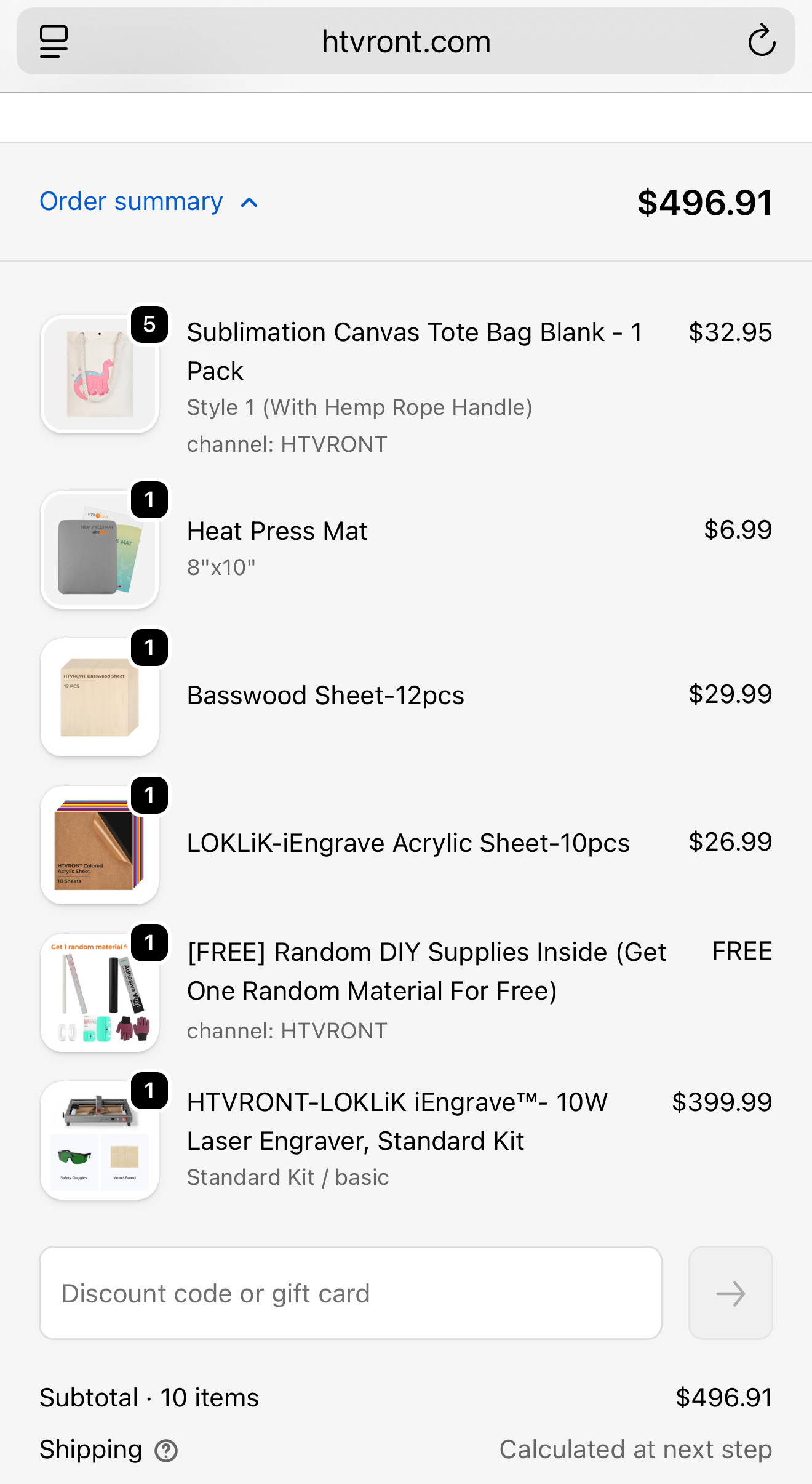Screen dimensions: 812x1484
Task: Collapse the Order summary section
Action: pos(149,202)
